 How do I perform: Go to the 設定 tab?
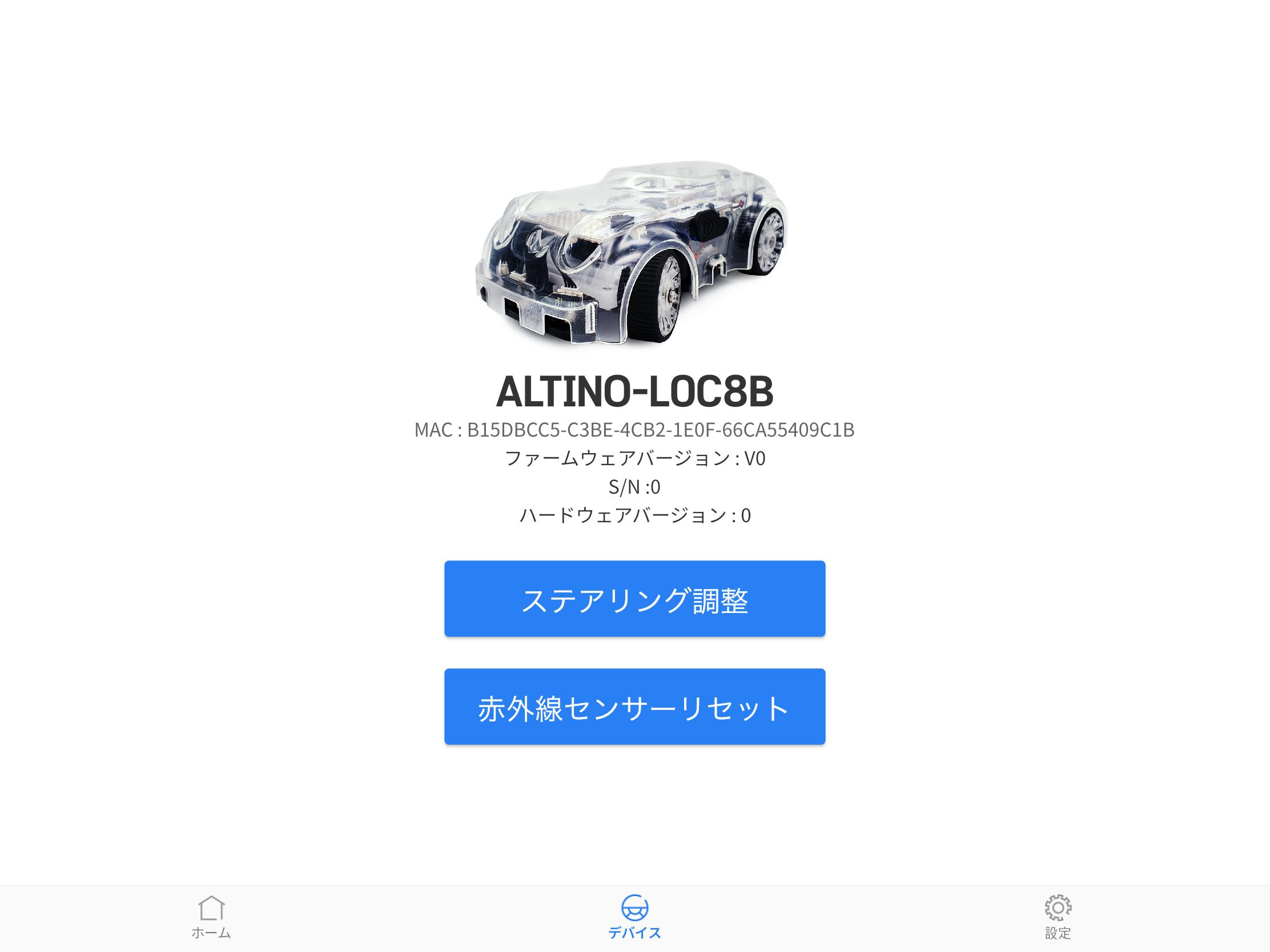1058,917
